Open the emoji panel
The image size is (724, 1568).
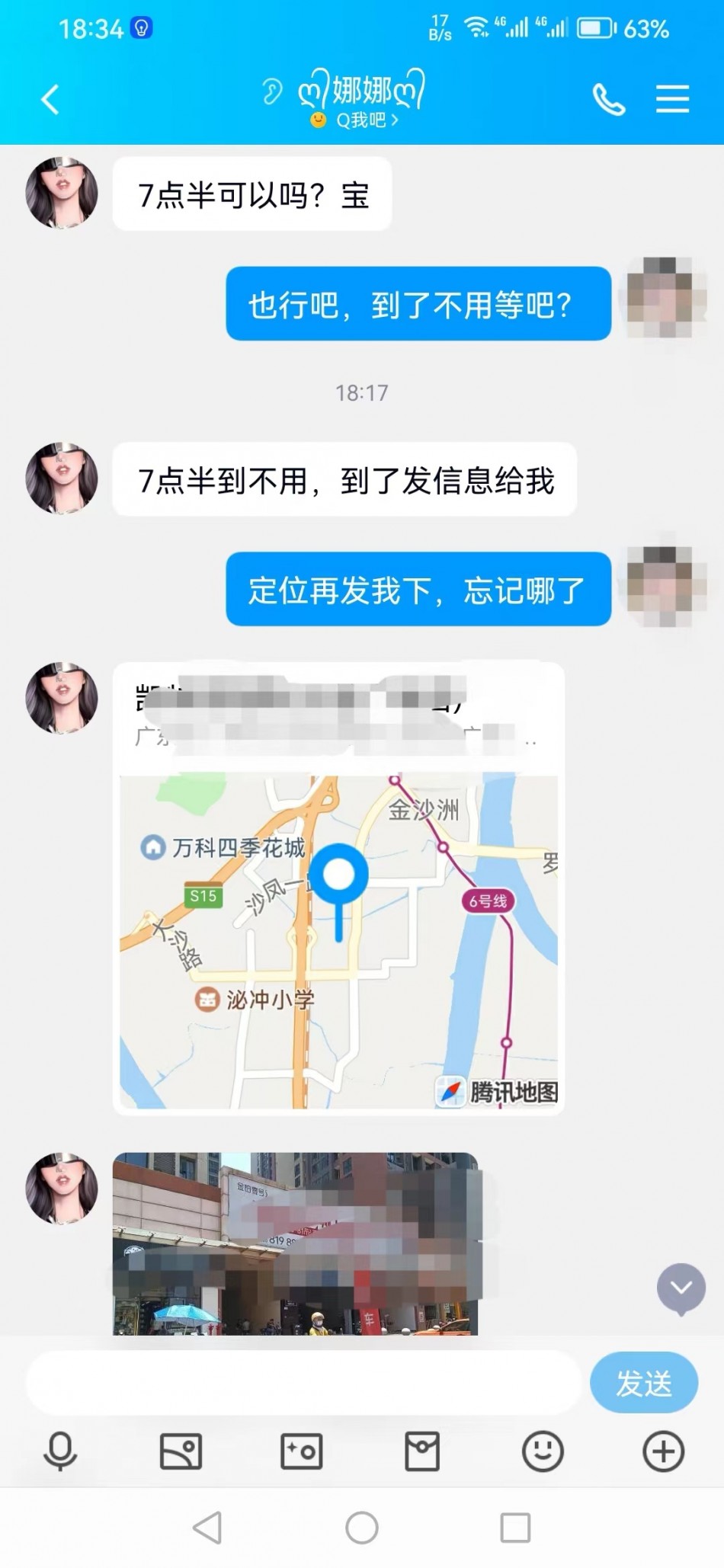(x=543, y=1451)
